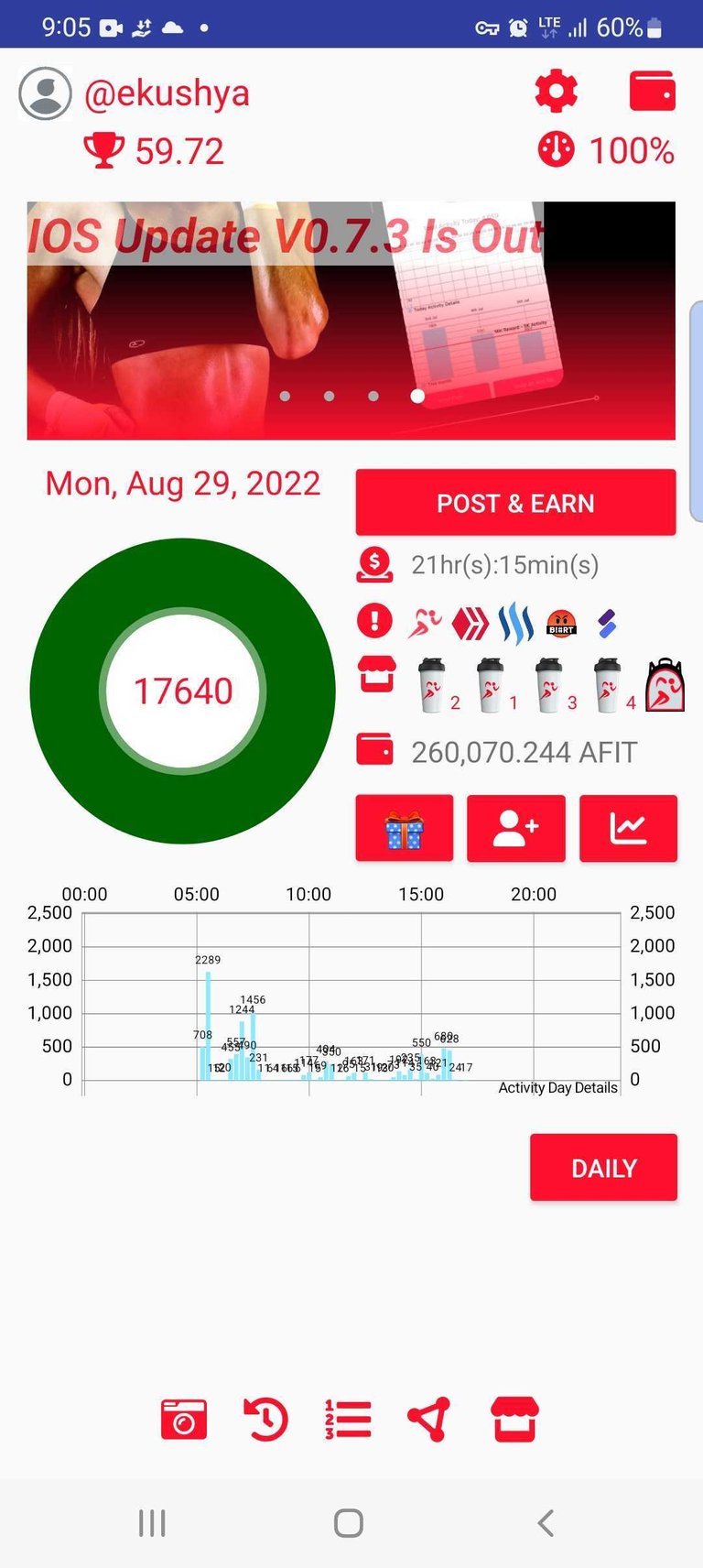Open the market store icon in bottom bar
Viewport: 703px width, 1568px height.
tap(515, 1420)
